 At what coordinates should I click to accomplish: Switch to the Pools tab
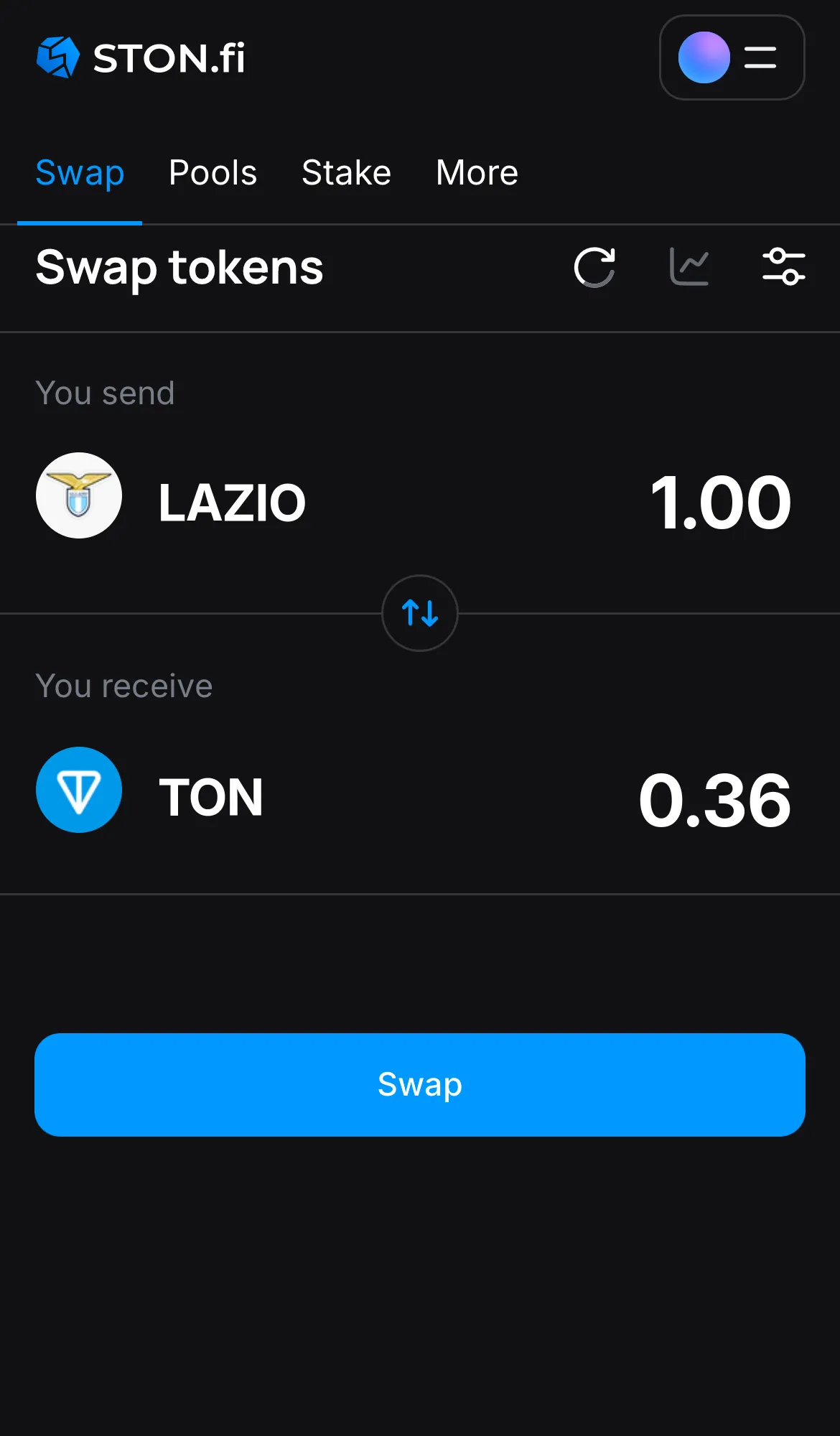[213, 172]
